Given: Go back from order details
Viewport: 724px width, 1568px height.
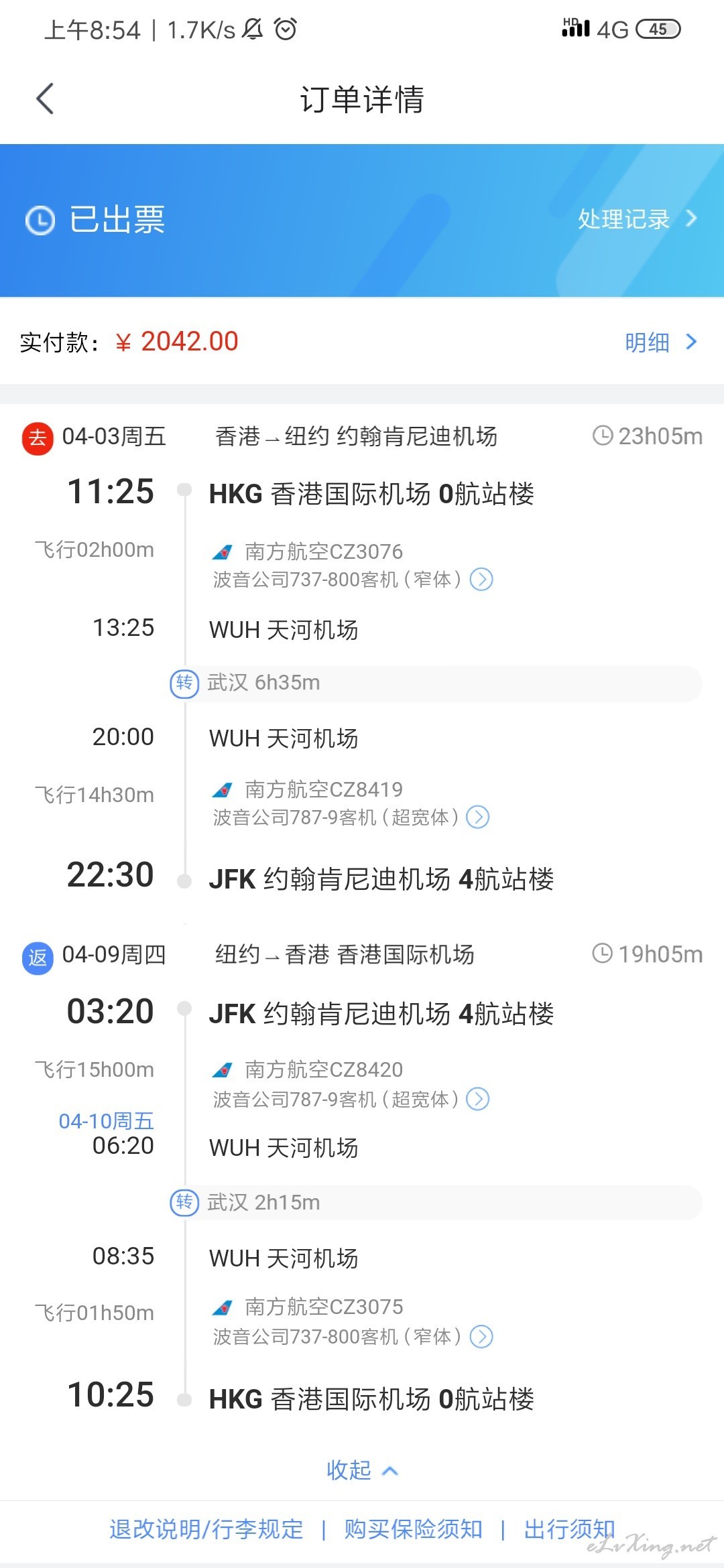Looking at the screenshot, I should click(x=45, y=99).
